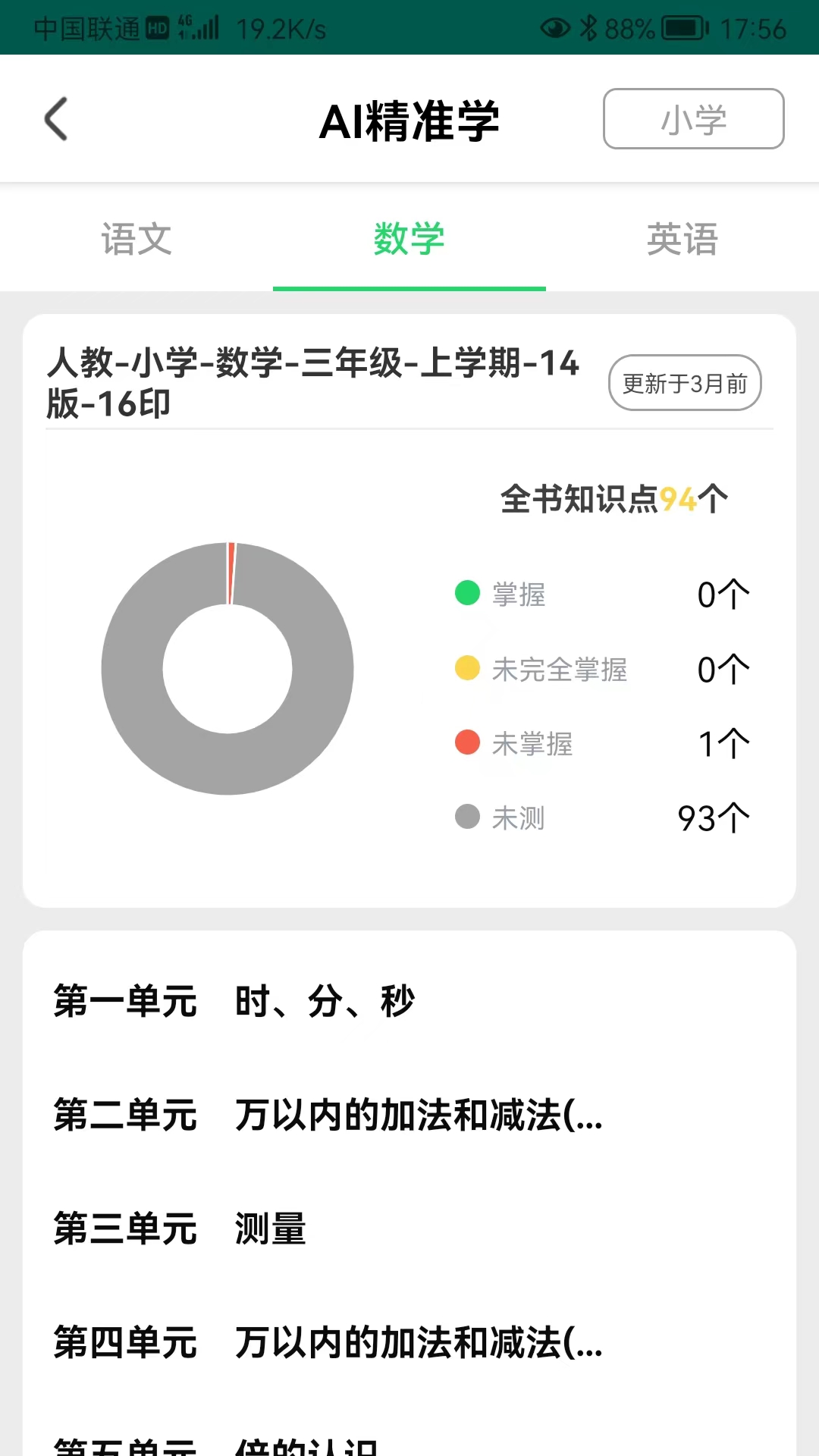Tap the back arrow icon
The image size is (819, 1456).
pyautogui.click(x=56, y=119)
